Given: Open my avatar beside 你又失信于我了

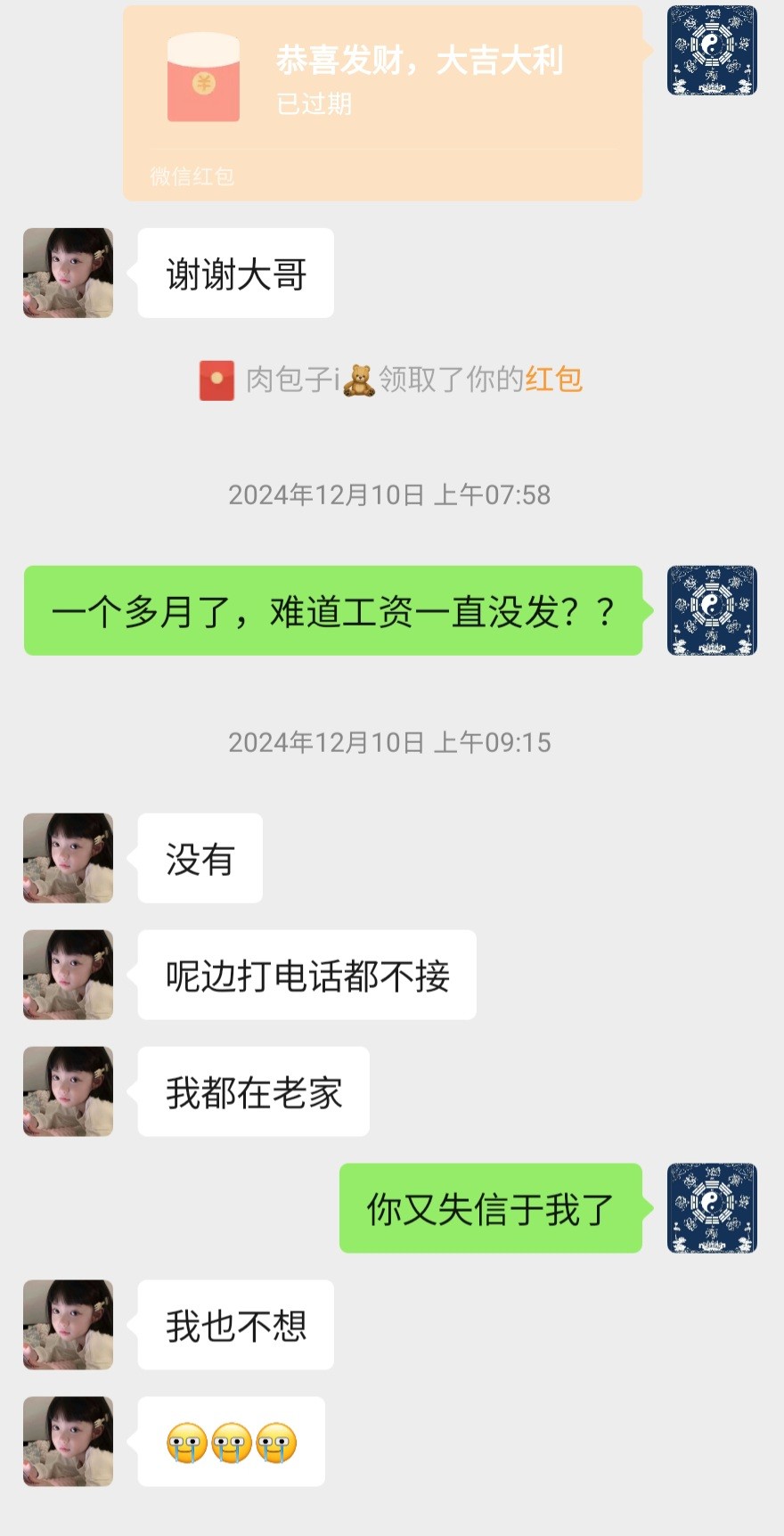Looking at the screenshot, I should 712,1208.
